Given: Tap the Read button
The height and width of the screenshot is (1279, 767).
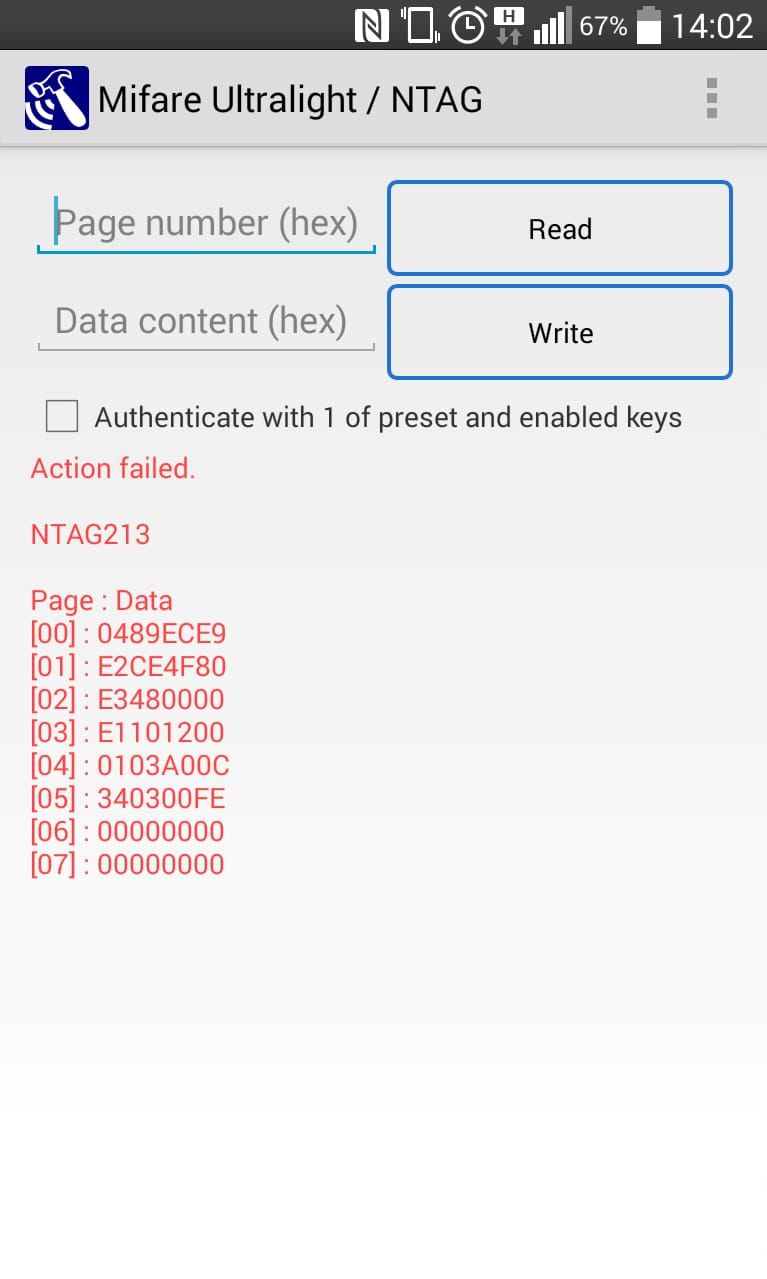Looking at the screenshot, I should [560, 229].
